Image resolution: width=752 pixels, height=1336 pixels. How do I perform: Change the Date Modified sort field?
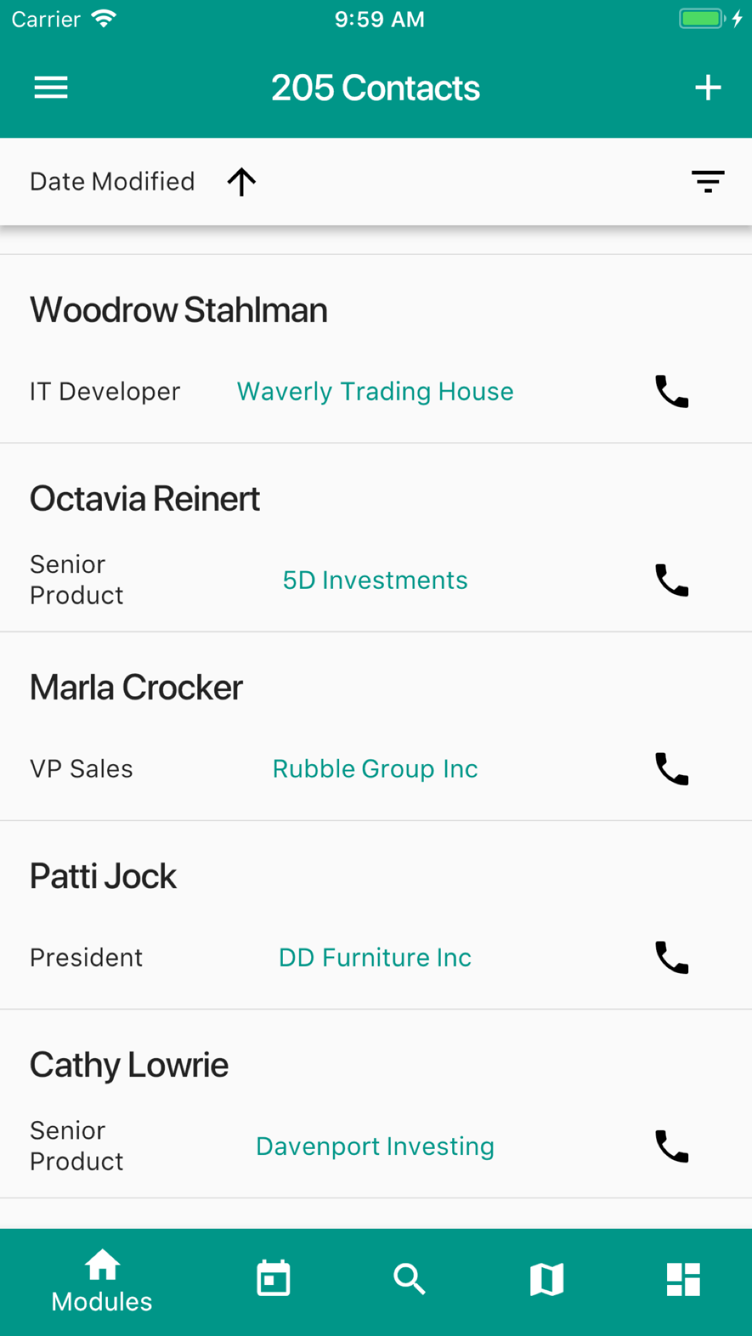(112, 181)
